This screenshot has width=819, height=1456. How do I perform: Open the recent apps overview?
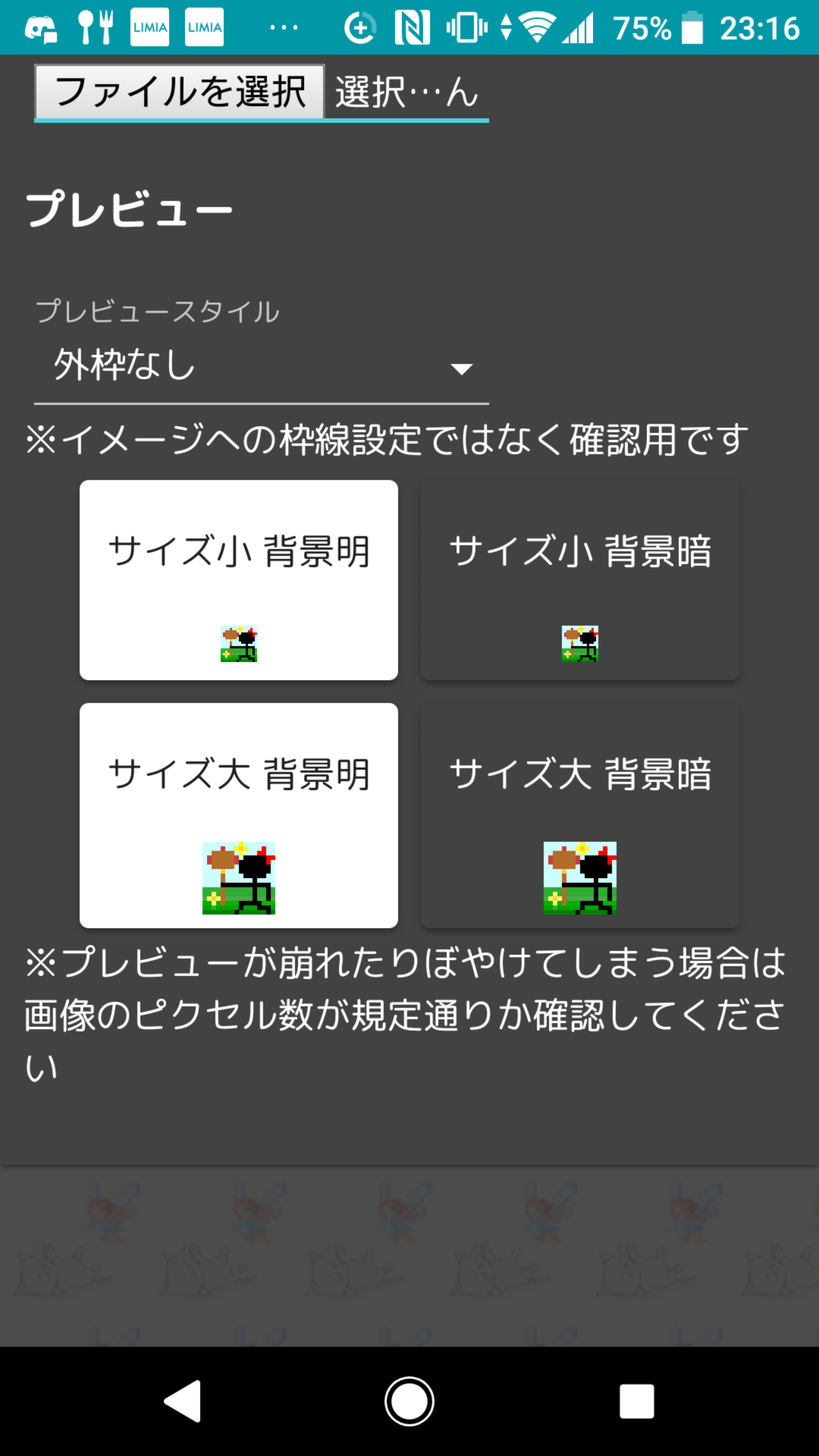637,1401
